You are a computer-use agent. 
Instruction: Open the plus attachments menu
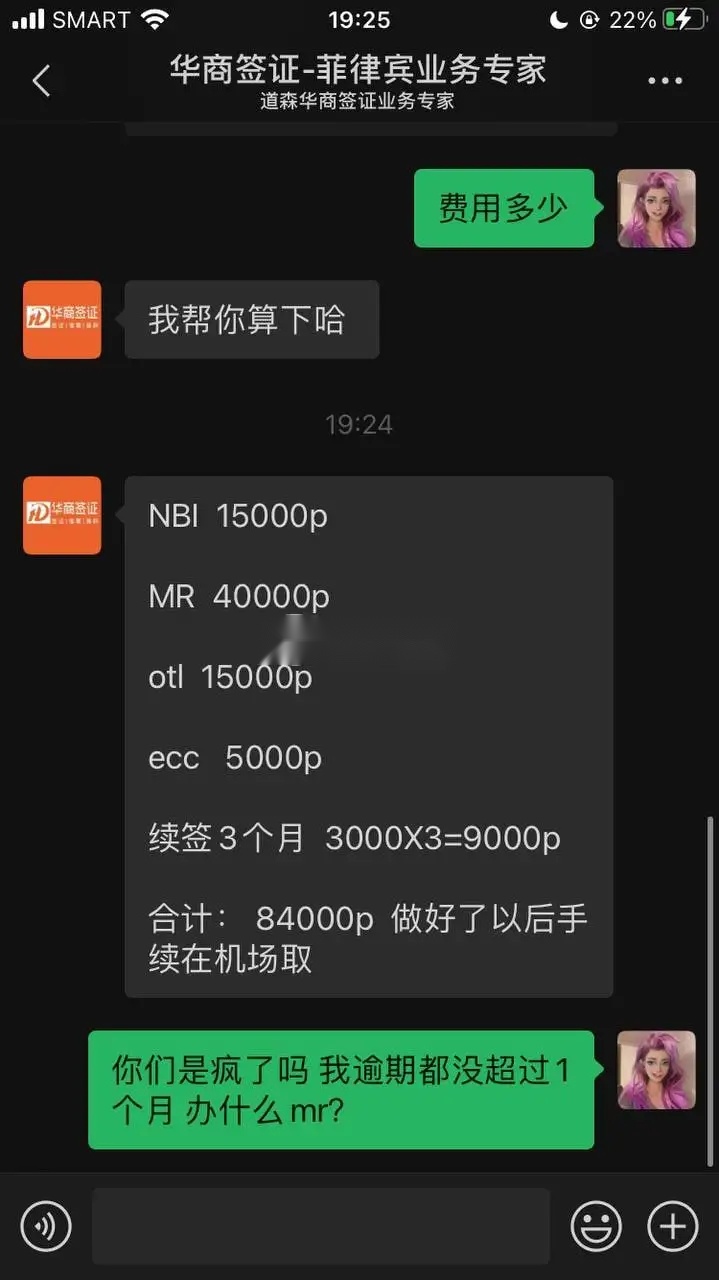673,1225
